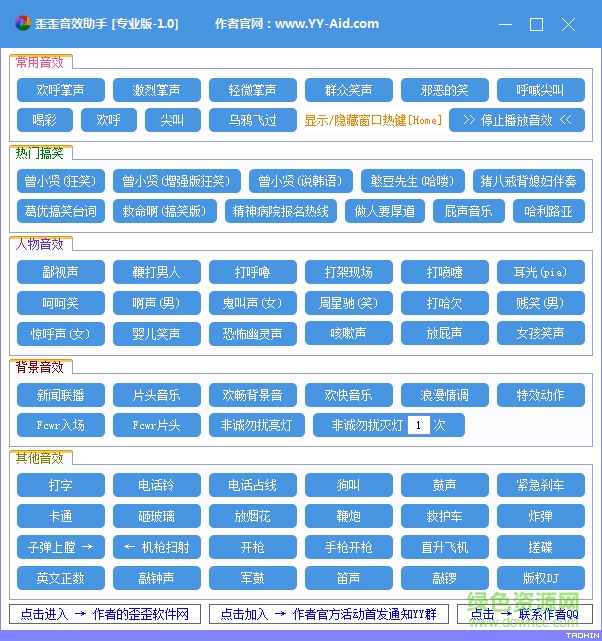Tap the 激烈掌声 button
The image size is (602, 641).
click(157, 90)
